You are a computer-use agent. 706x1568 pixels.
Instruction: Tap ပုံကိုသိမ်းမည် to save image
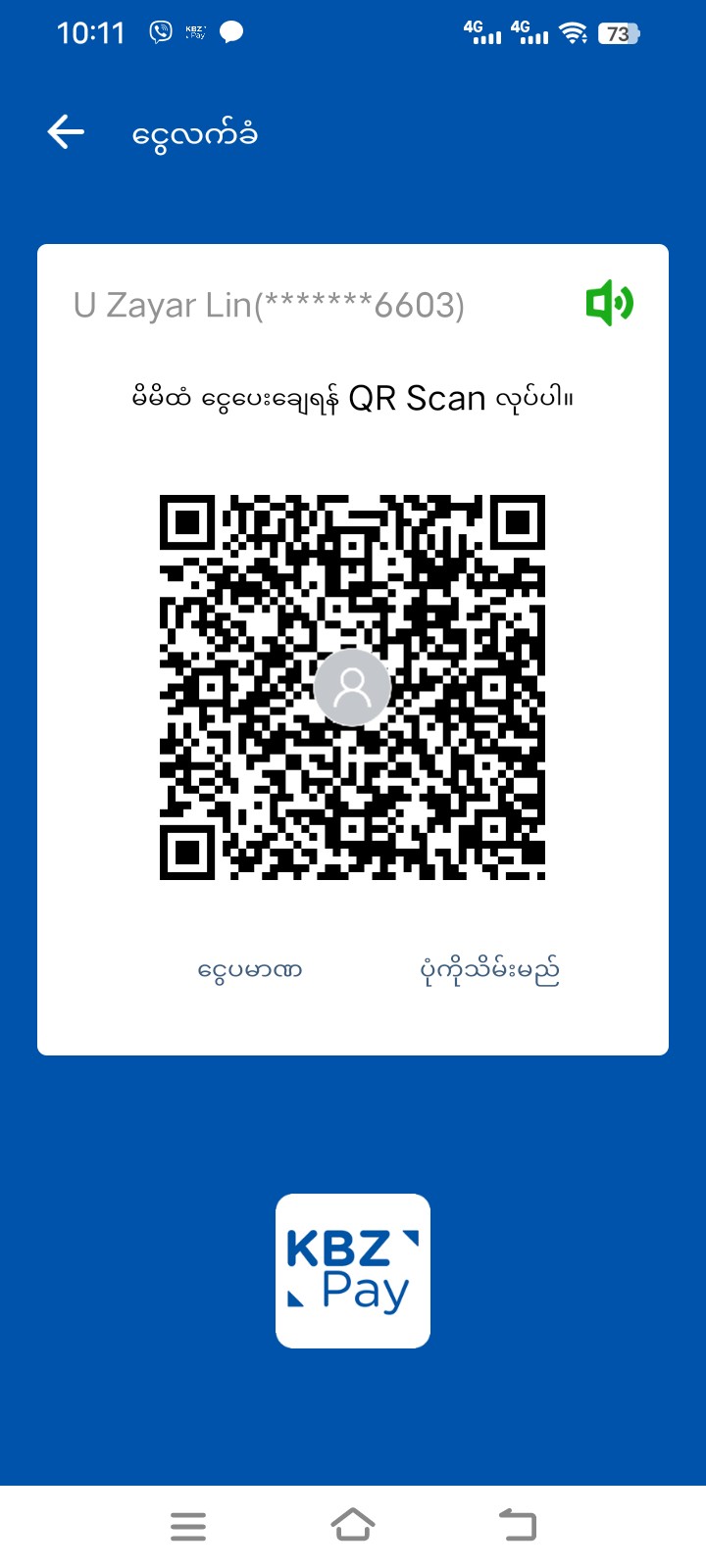point(489,970)
